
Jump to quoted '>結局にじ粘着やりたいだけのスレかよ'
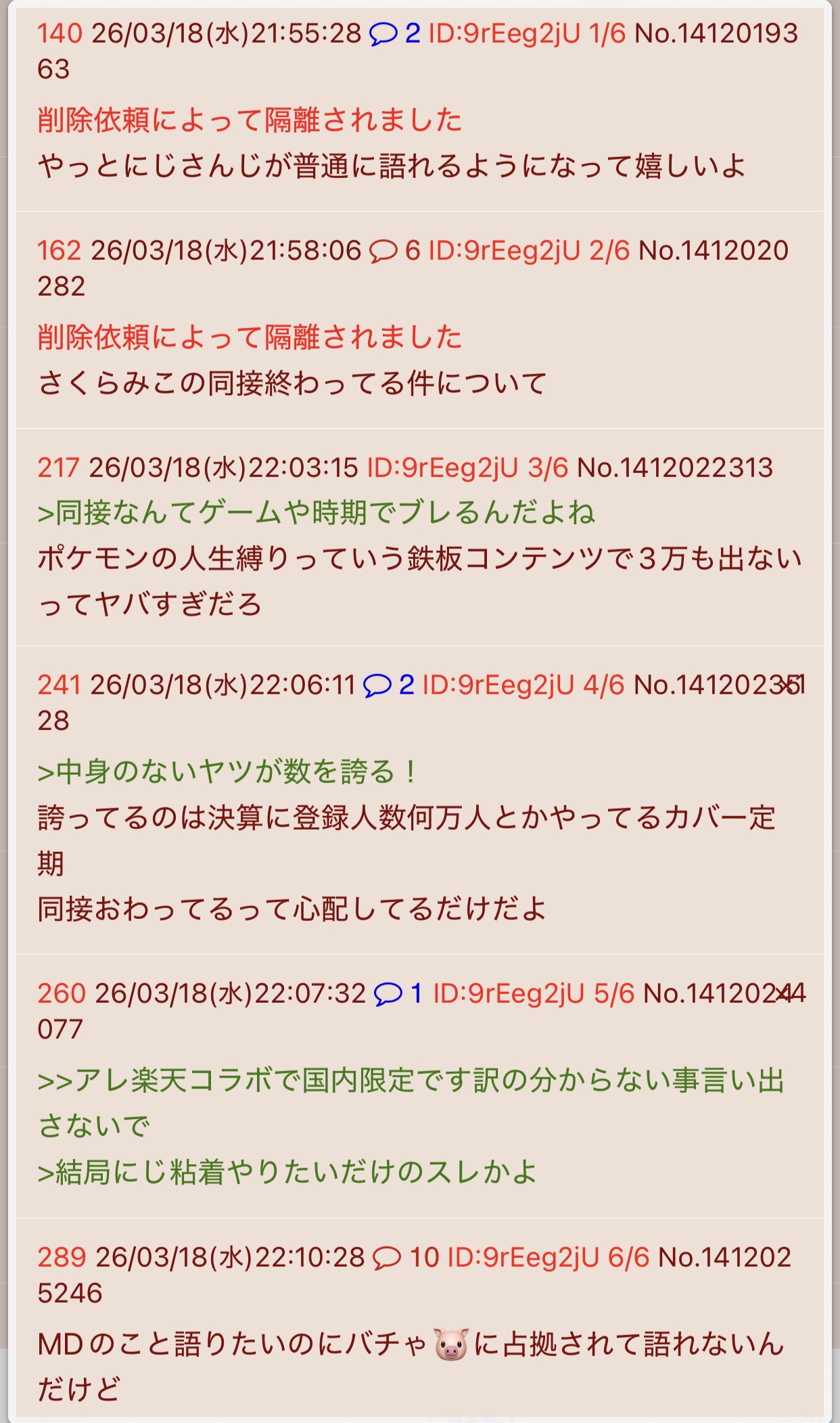pyautogui.click(x=287, y=1172)
